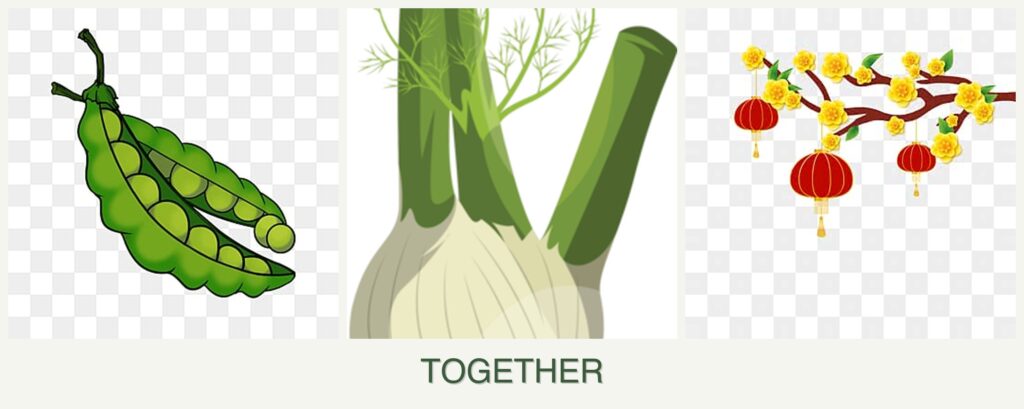Viewport: 1024px width, 409px height.
Task: Pick the red lanterns blossom branch picture
Action: (x=850, y=172)
